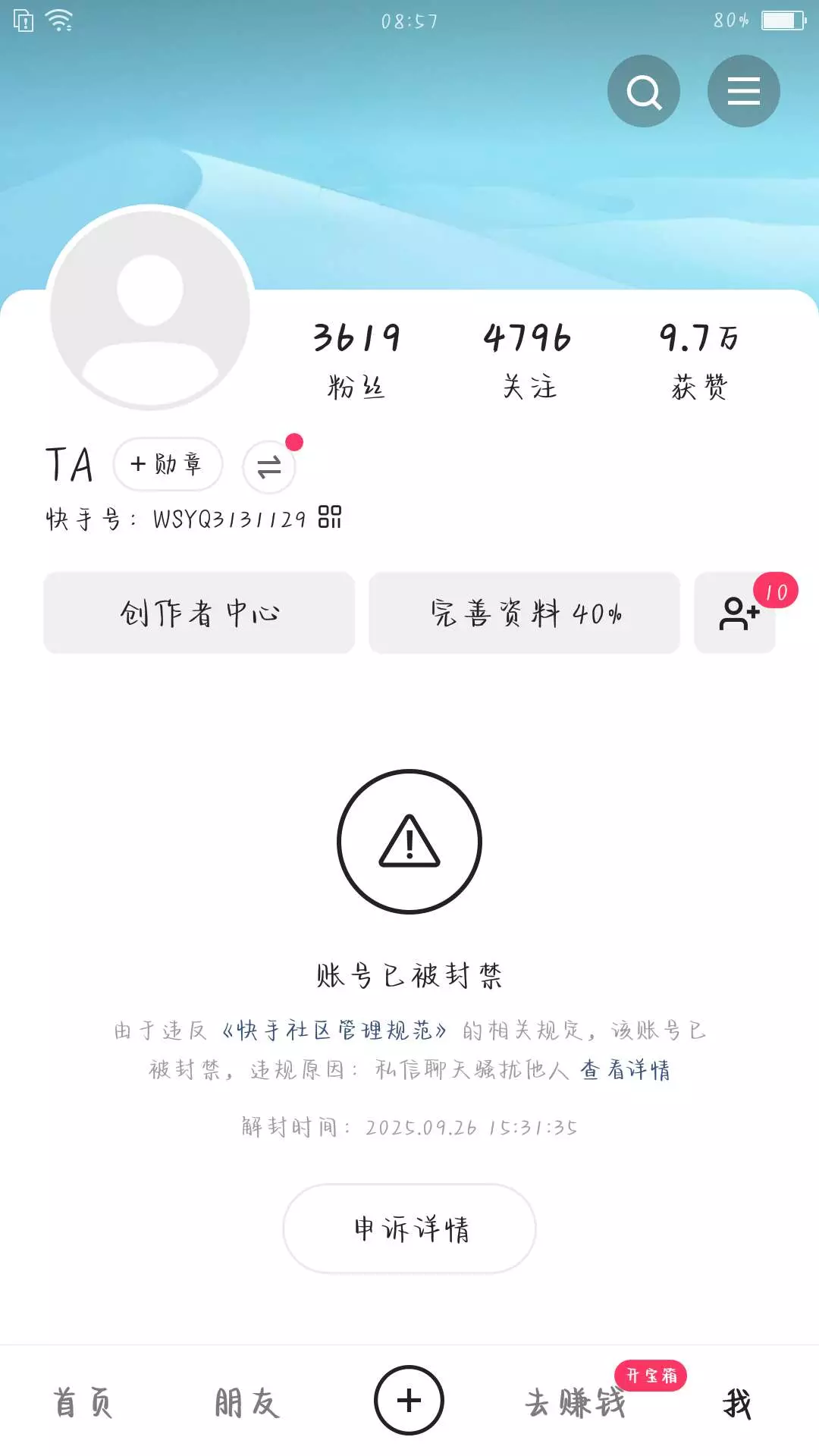The width and height of the screenshot is (819, 1456).
Task: Open 《快手社区管理规范》 link
Action: coord(334,1031)
